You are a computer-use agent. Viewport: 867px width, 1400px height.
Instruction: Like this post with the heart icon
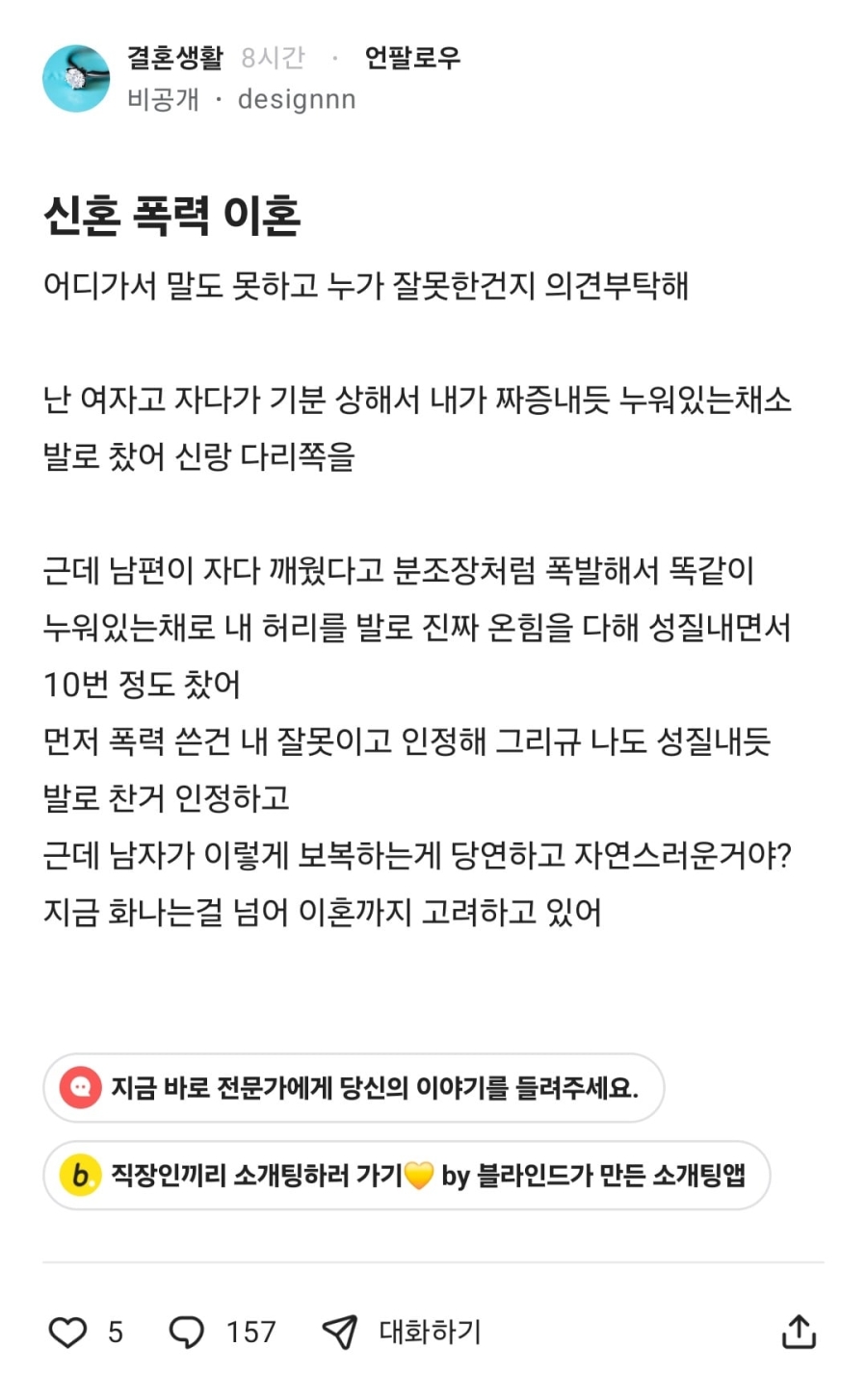click(x=67, y=1333)
